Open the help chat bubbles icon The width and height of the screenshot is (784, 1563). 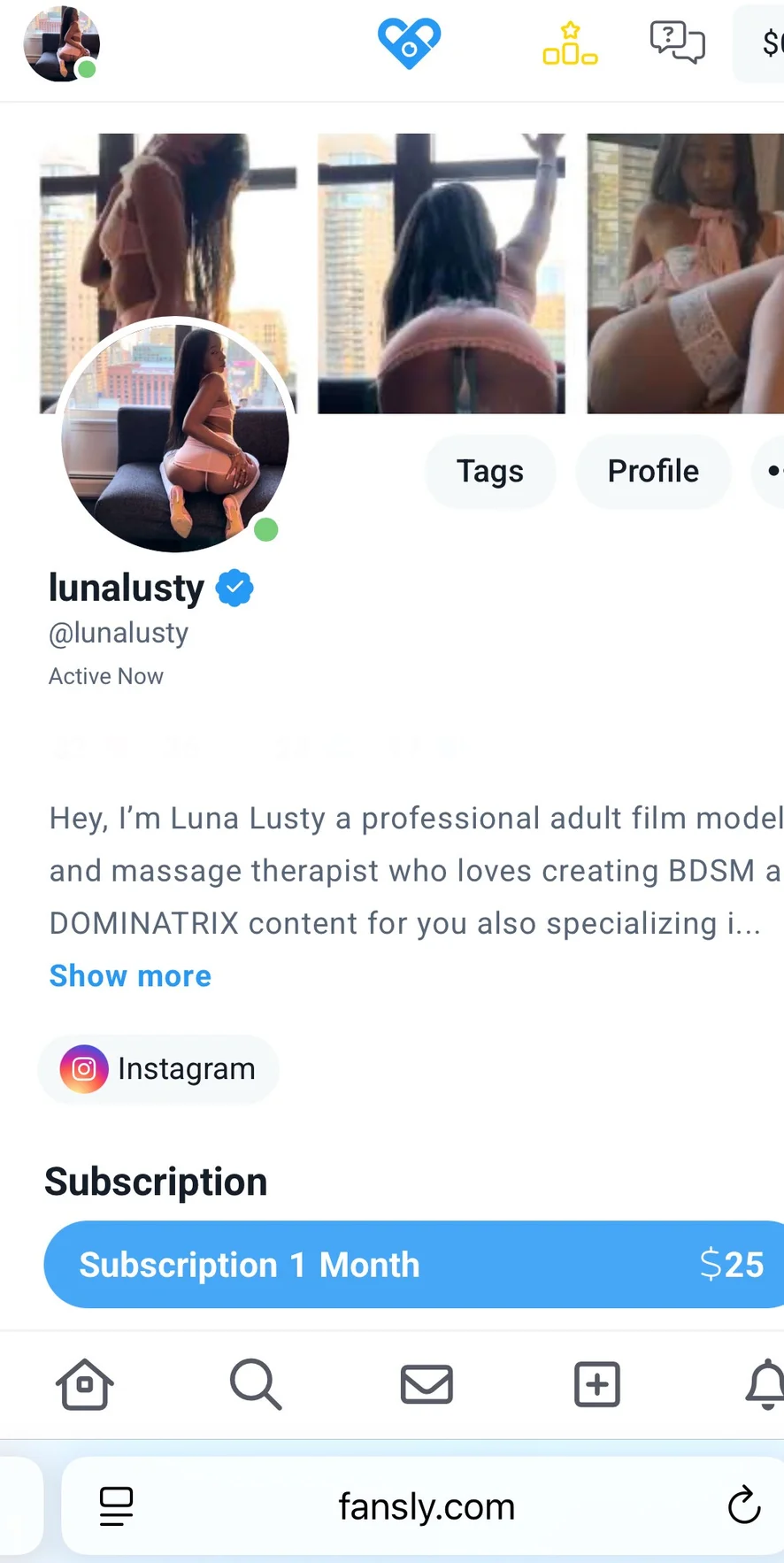click(677, 42)
